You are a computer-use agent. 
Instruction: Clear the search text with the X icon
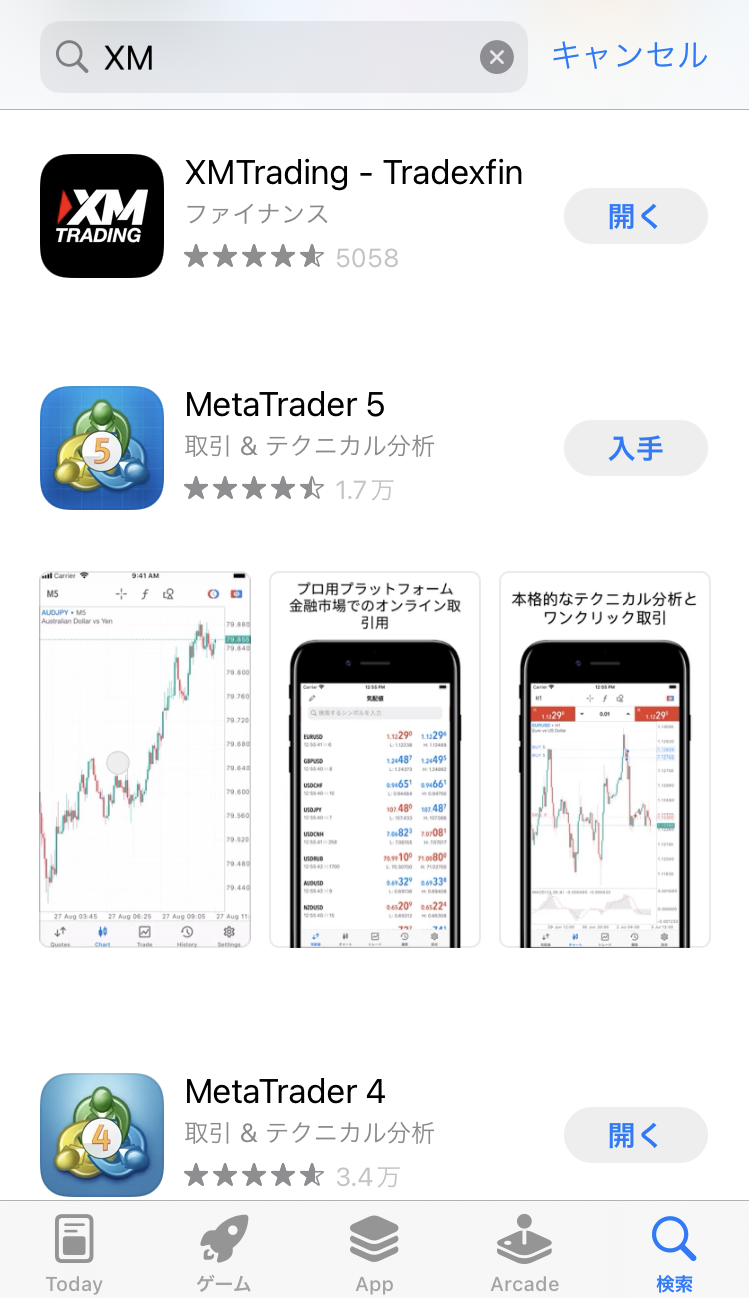pyautogui.click(x=497, y=57)
